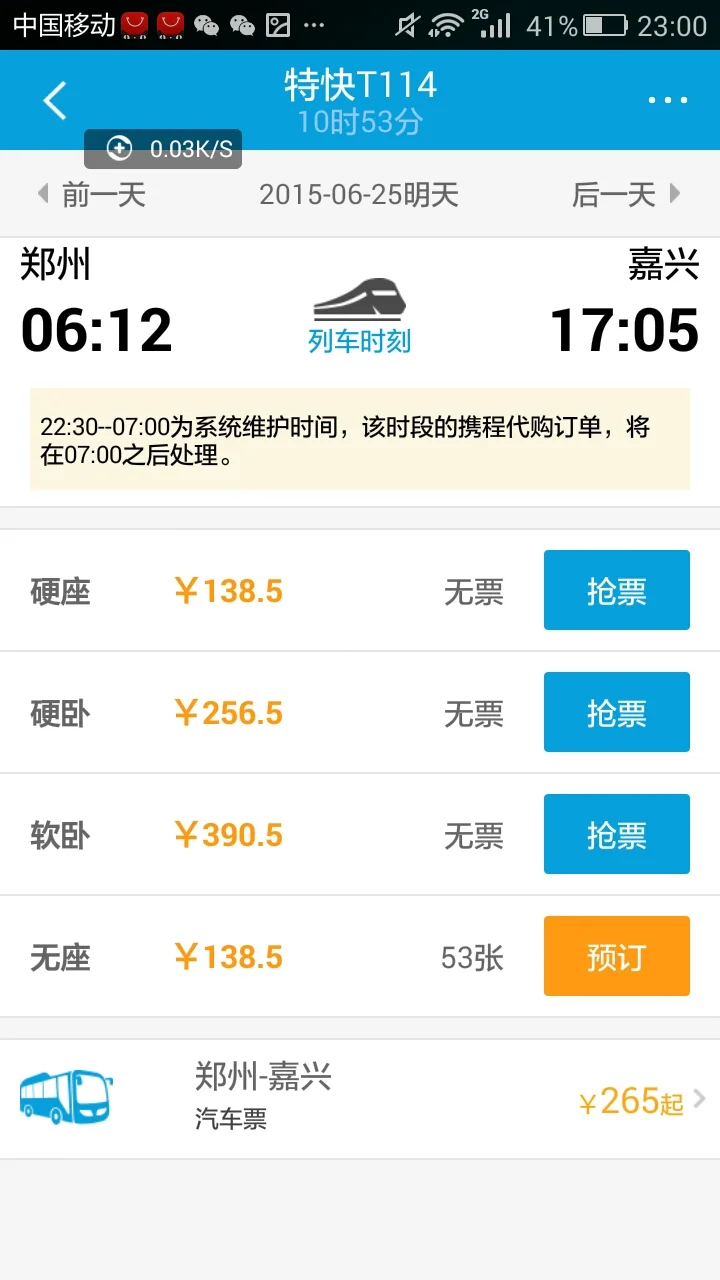Select the date 2015-06-25明天
Image resolution: width=720 pixels, height=1280 pixels.
360,196
